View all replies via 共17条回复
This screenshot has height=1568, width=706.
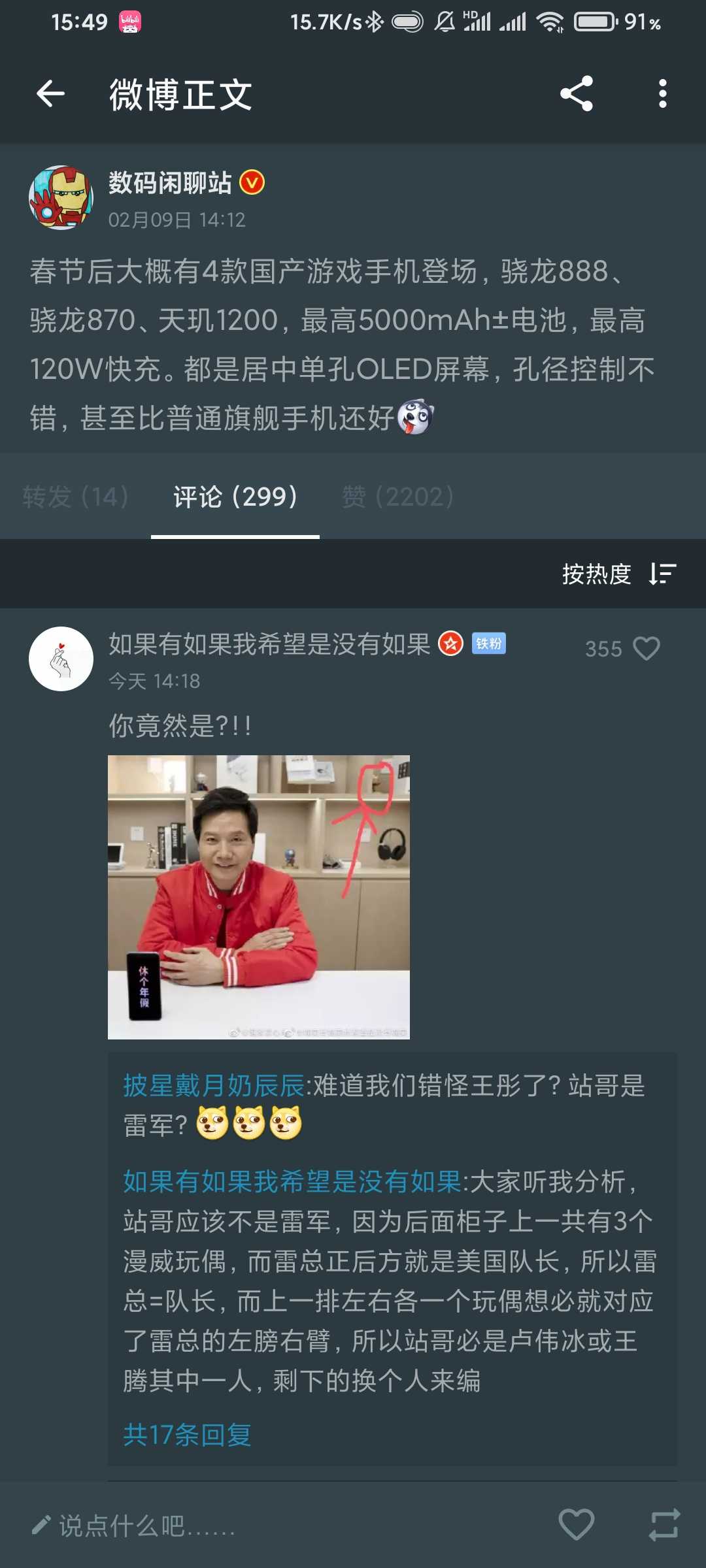pyautogui.click(x=188, y=1435)
